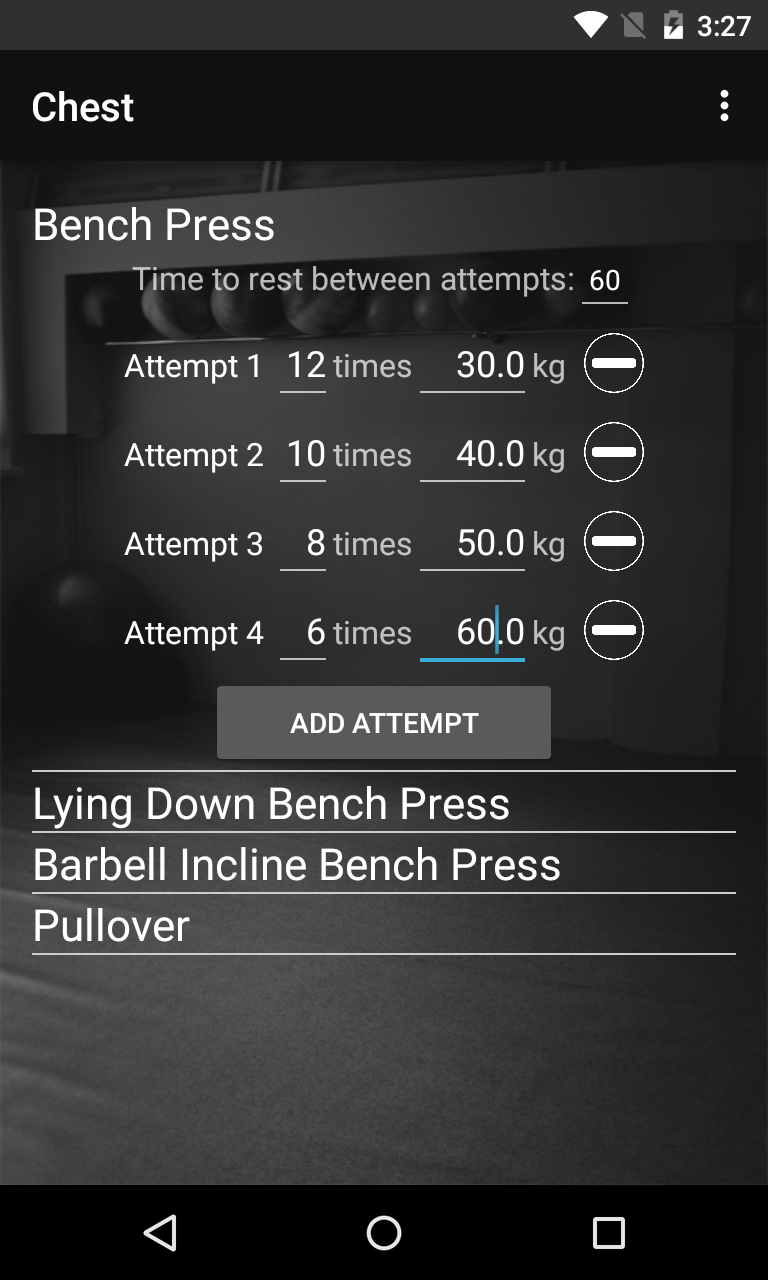Remove Attempt 3
Image resolution: width=768 pixels, height=1280 pixels.
click(614, 541)
